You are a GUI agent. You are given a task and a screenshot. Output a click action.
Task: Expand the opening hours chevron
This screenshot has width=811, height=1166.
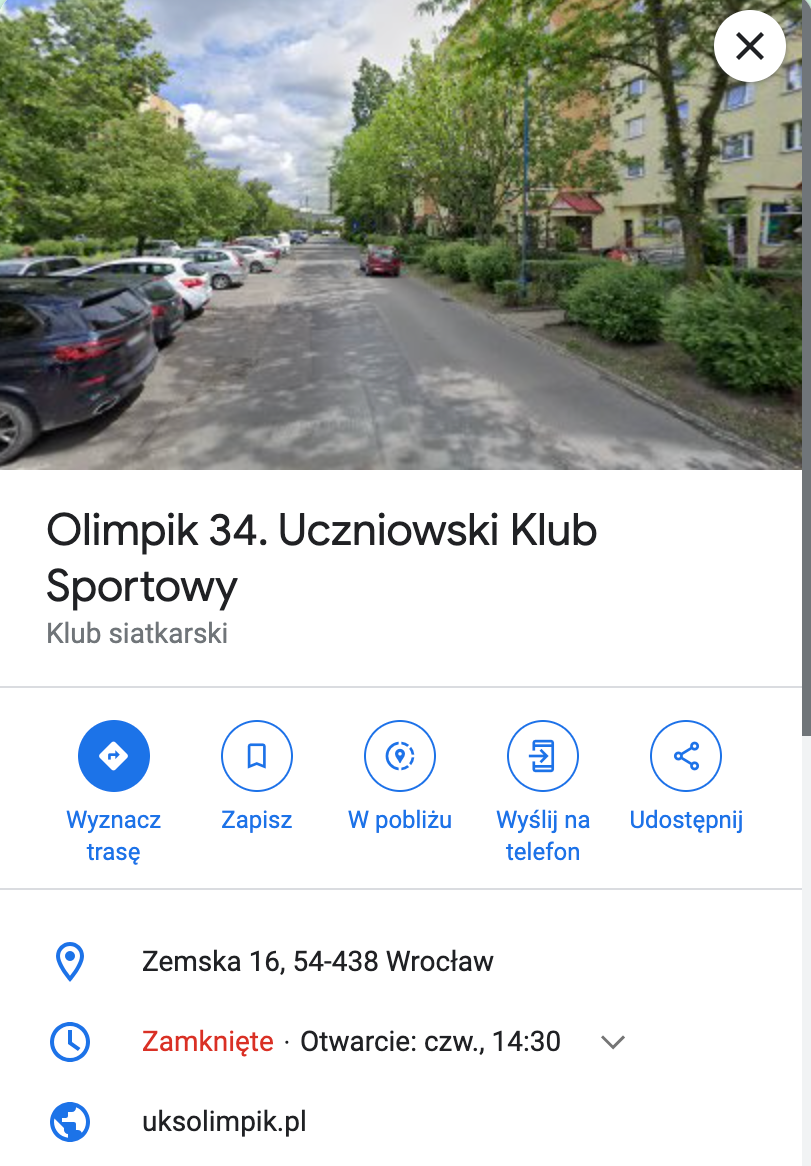613,1042
